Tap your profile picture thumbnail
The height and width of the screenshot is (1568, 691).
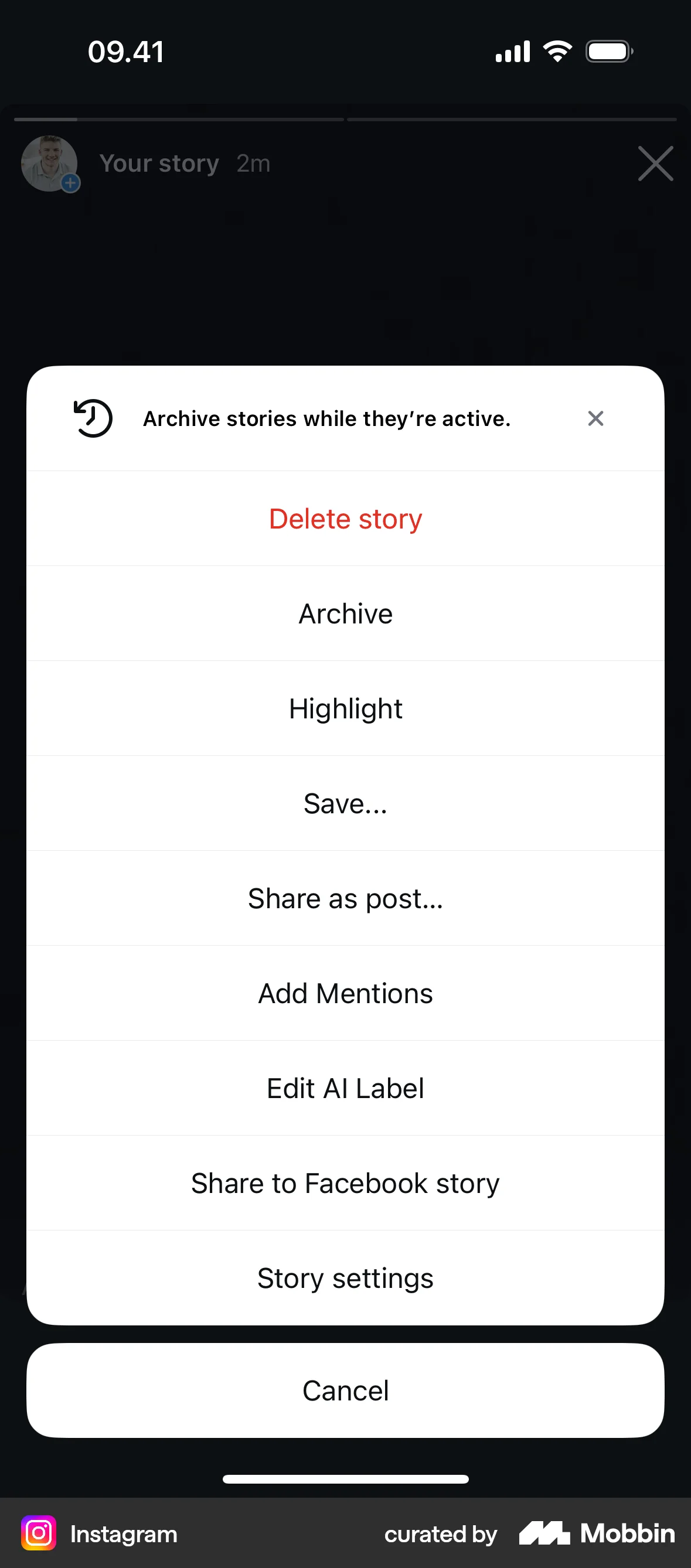(x=50, y=164)
